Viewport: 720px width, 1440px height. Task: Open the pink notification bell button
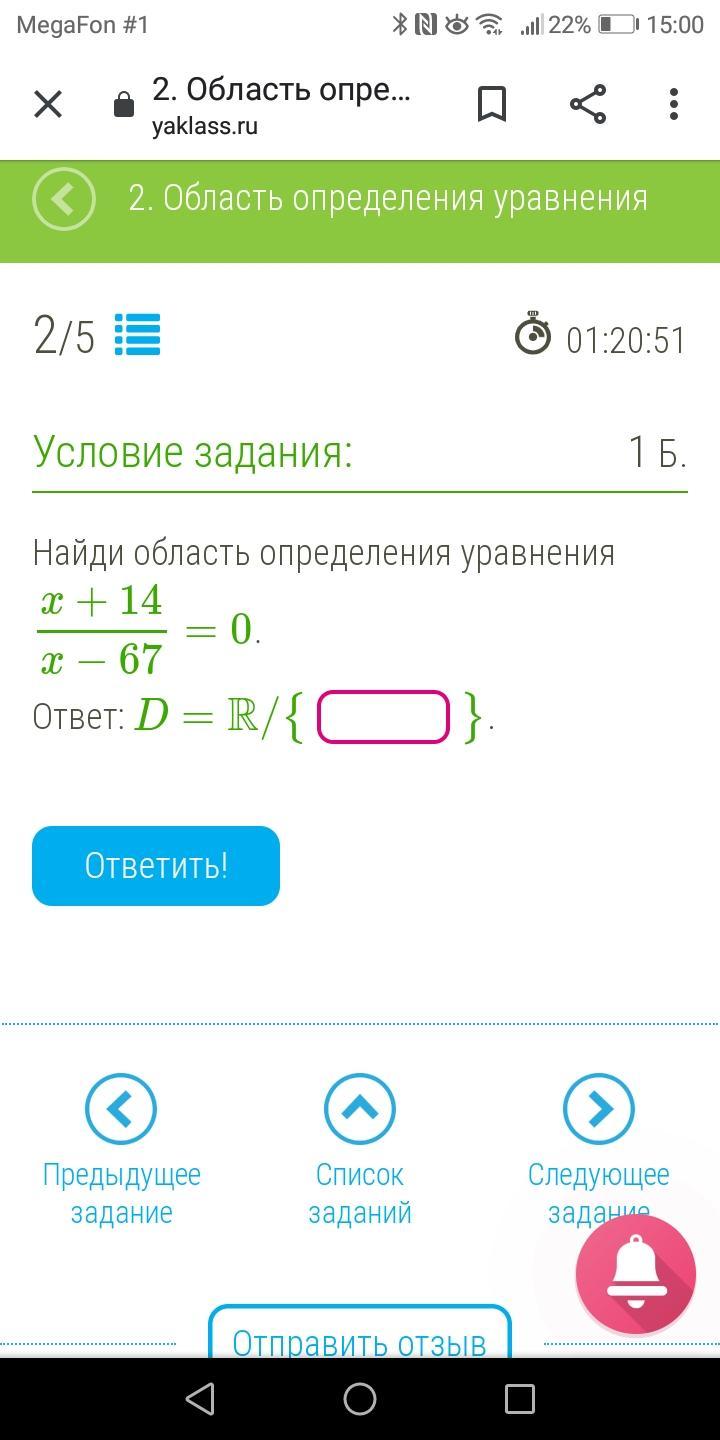[x=636, y=1274]
